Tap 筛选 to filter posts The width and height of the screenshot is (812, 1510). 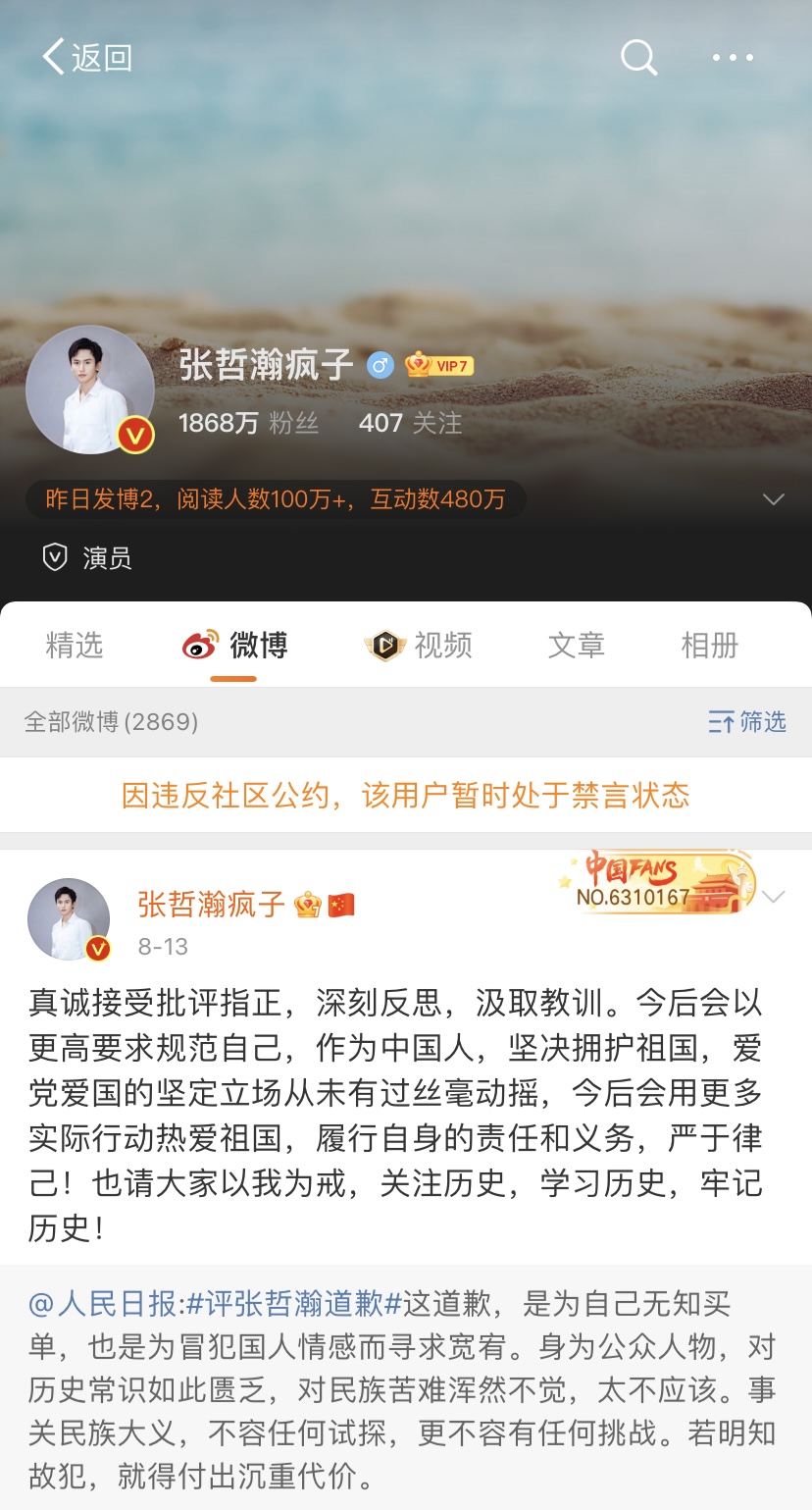(747, 722)
